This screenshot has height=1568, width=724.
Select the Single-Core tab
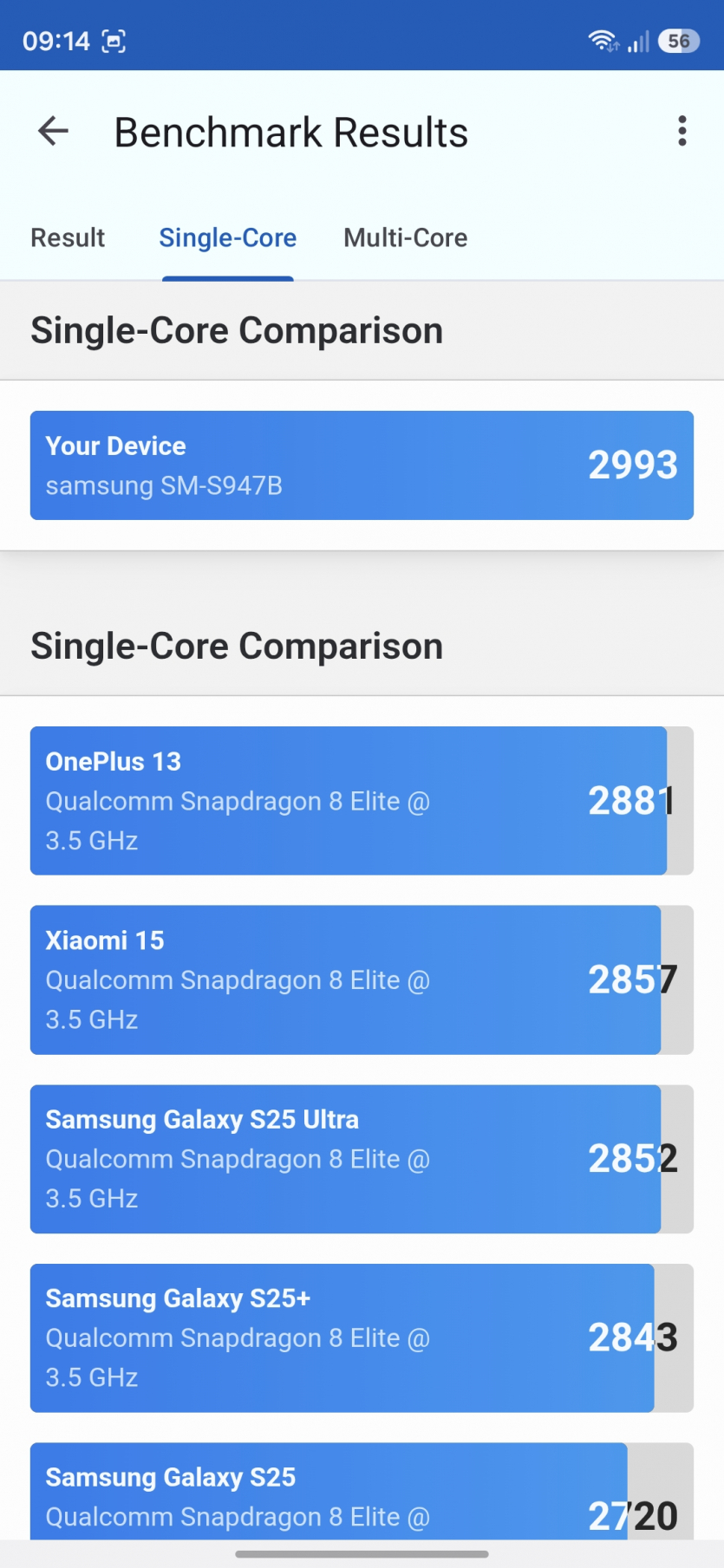pyautogui.click(x=227, y=237)
